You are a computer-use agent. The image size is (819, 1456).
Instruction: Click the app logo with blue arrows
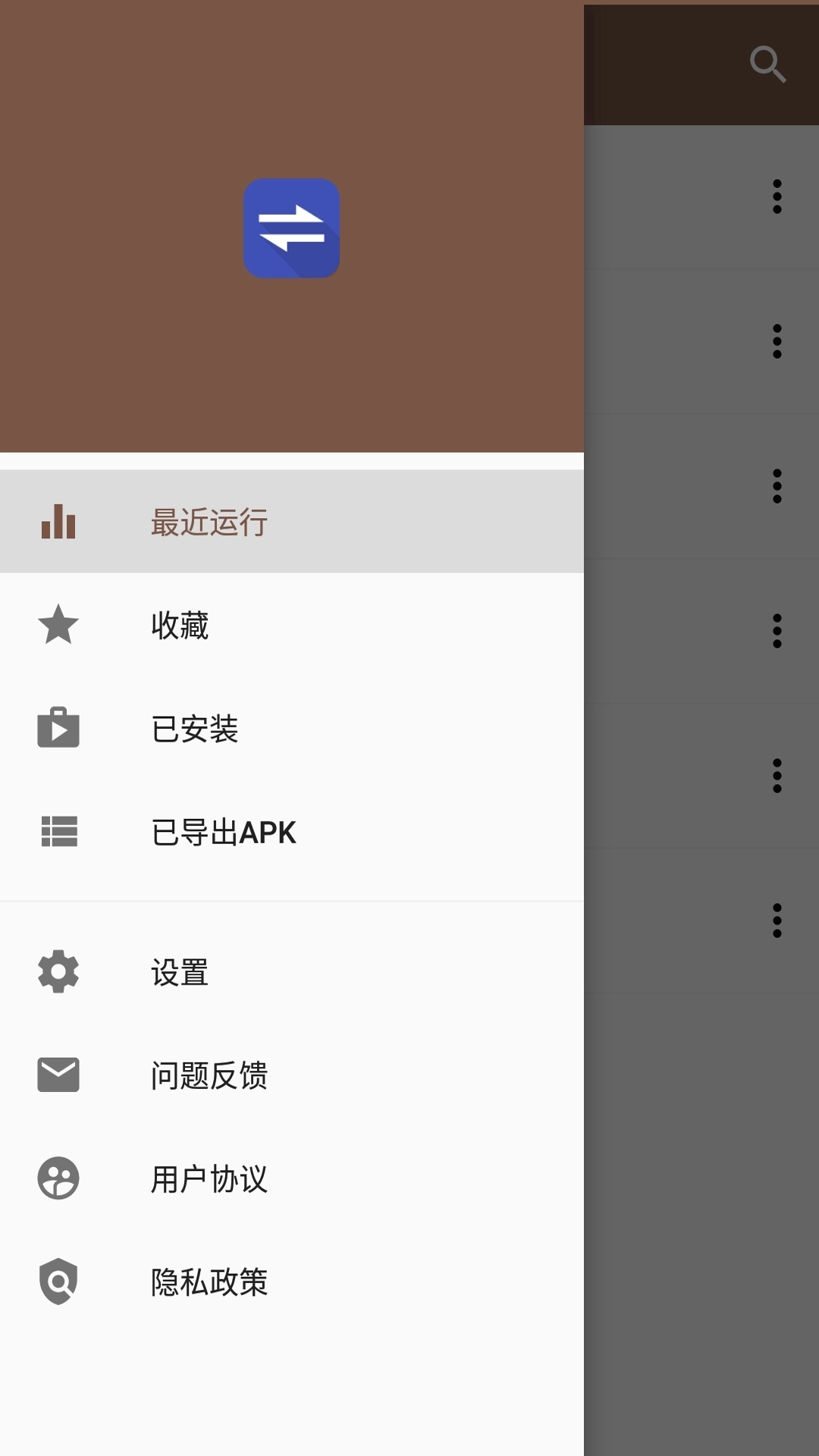pos(291,227)
